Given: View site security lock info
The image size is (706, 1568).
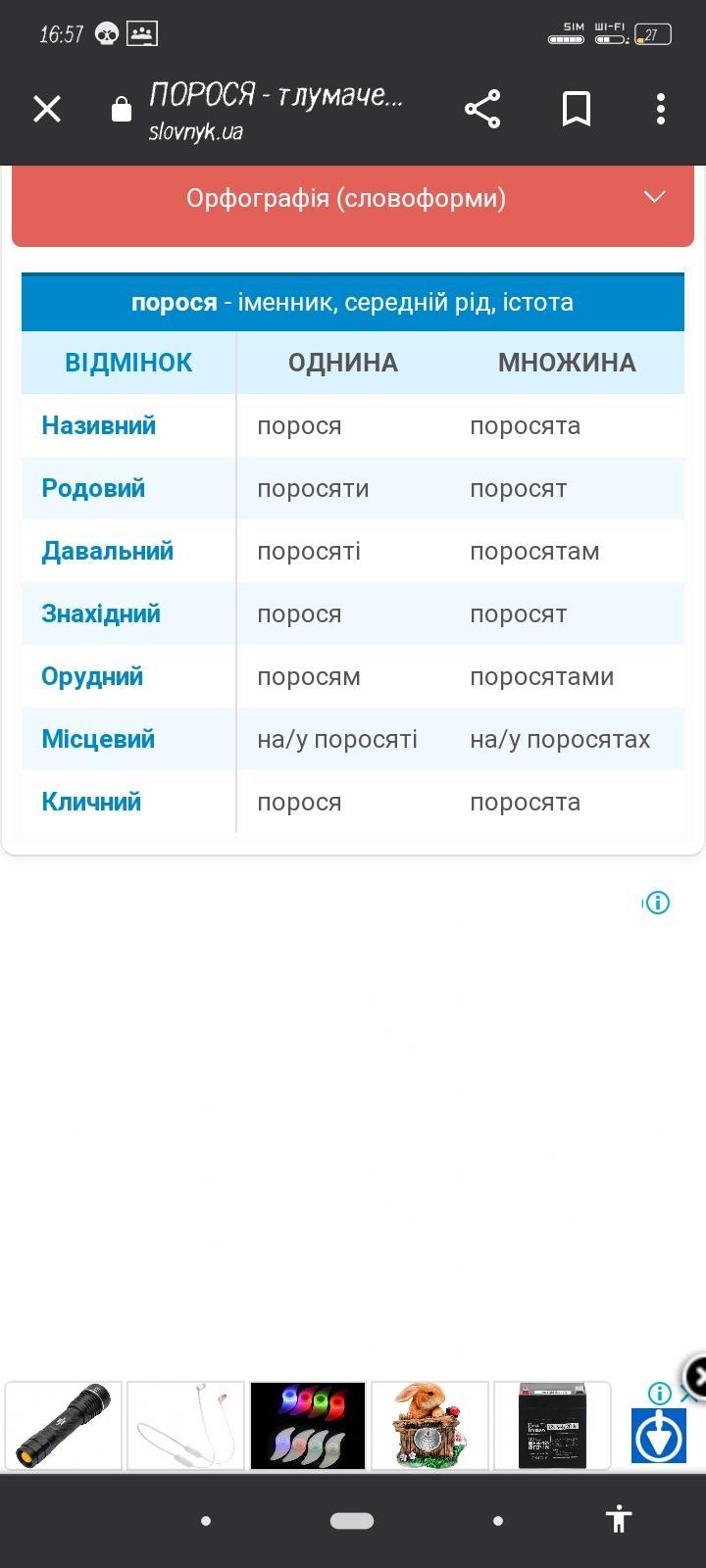Looking at the screenshot, I should click(x=122, y=109).
